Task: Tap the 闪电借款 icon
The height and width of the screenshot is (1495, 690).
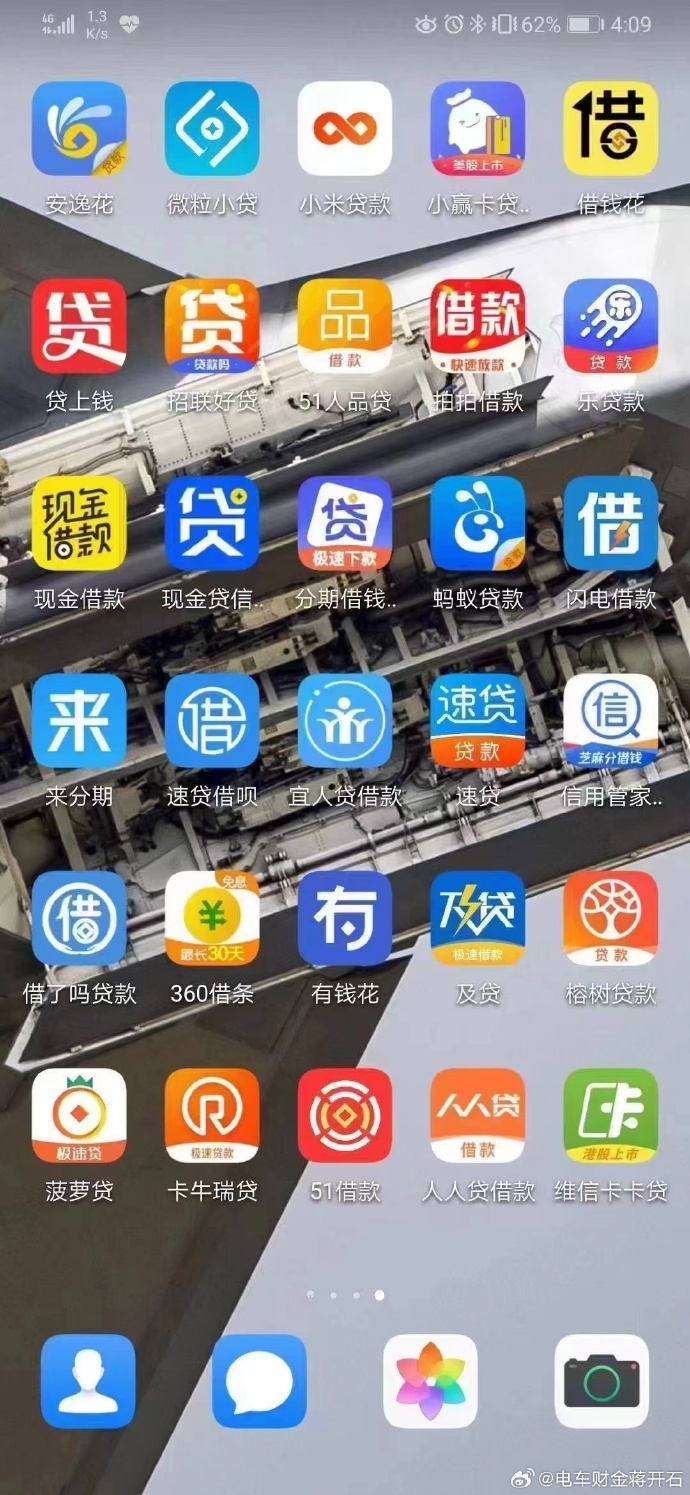Action: tap(611, 523)
